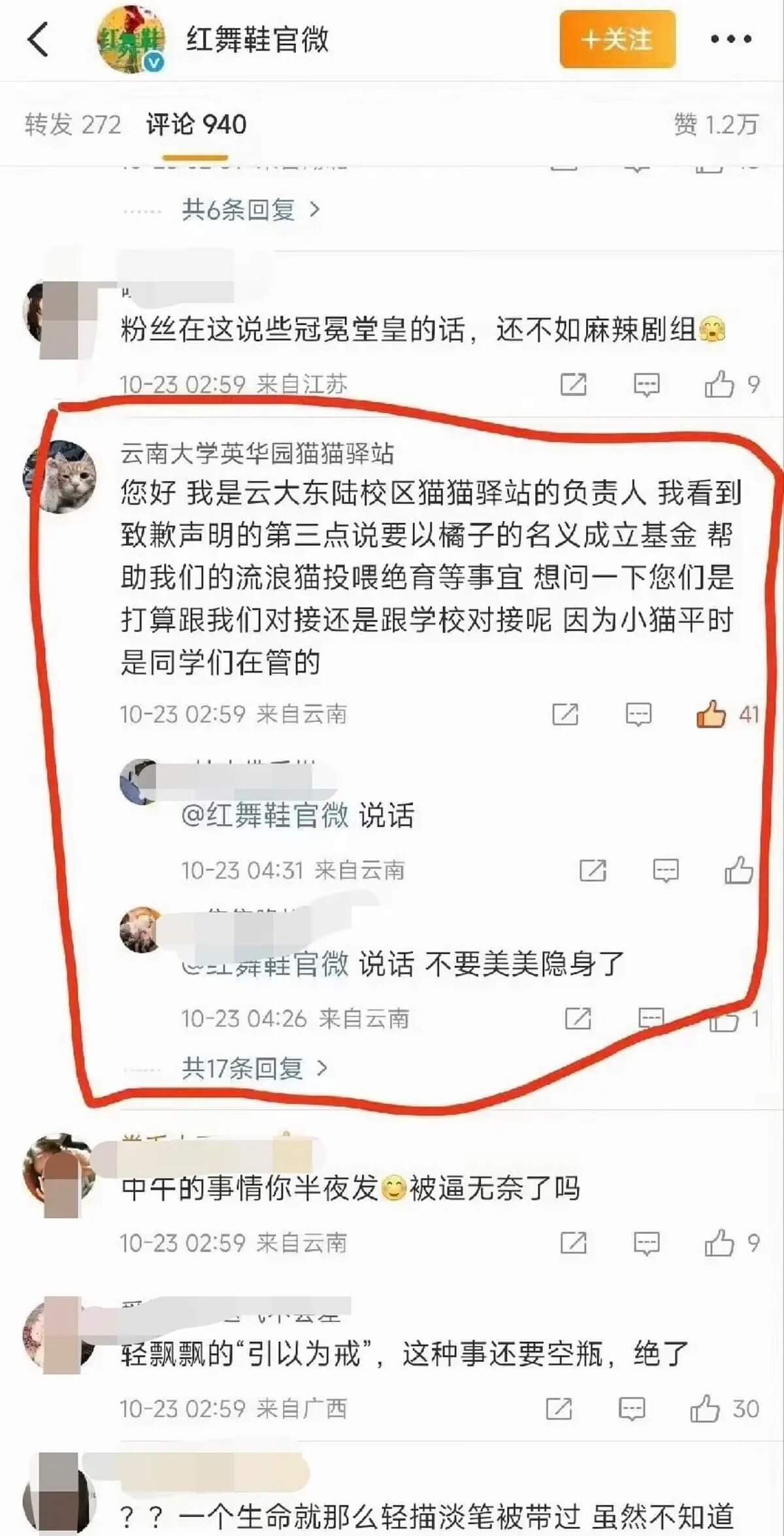Reply to the comment about 冠冕堂皇的话
Viewport: 784px width, 1536px height.
646,384
